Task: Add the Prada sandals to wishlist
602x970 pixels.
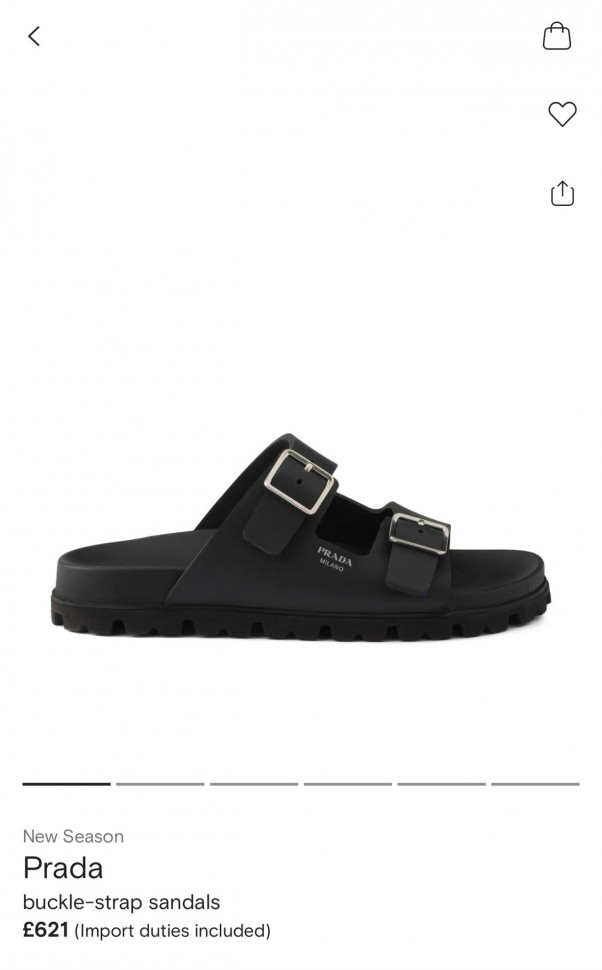Action: [x=562, y=114]
